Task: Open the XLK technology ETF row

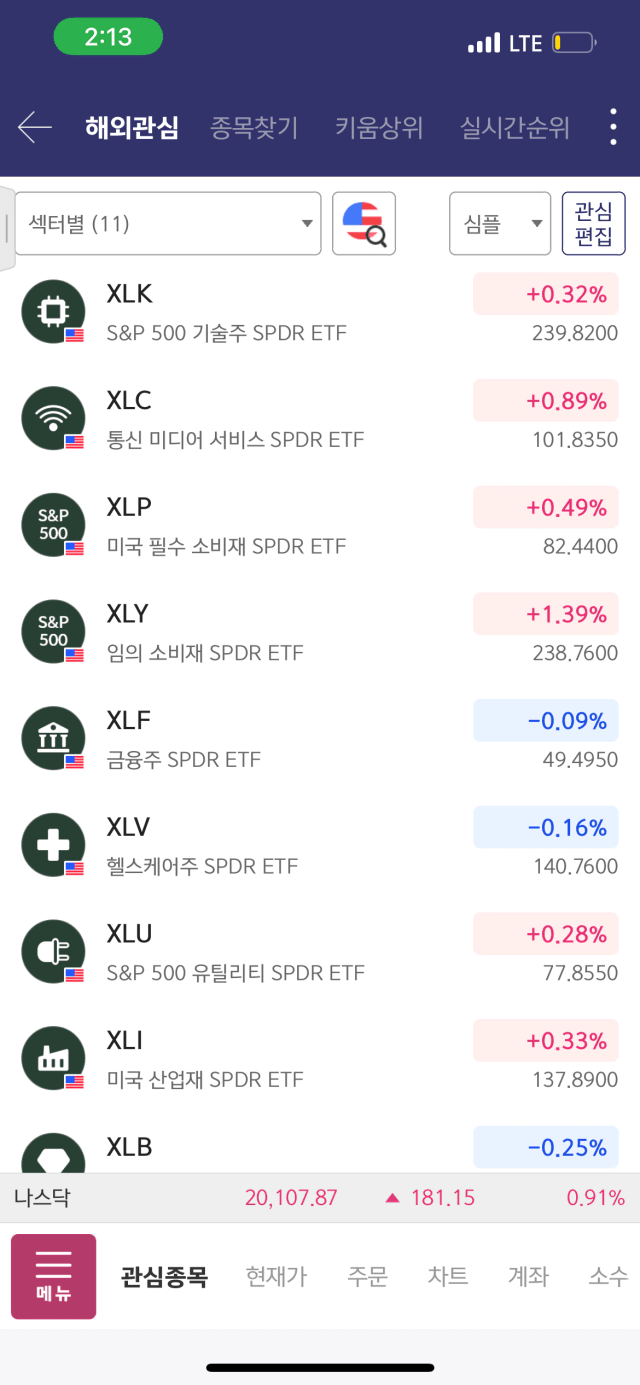Action: pyautogui.click(x=320, y=312)
